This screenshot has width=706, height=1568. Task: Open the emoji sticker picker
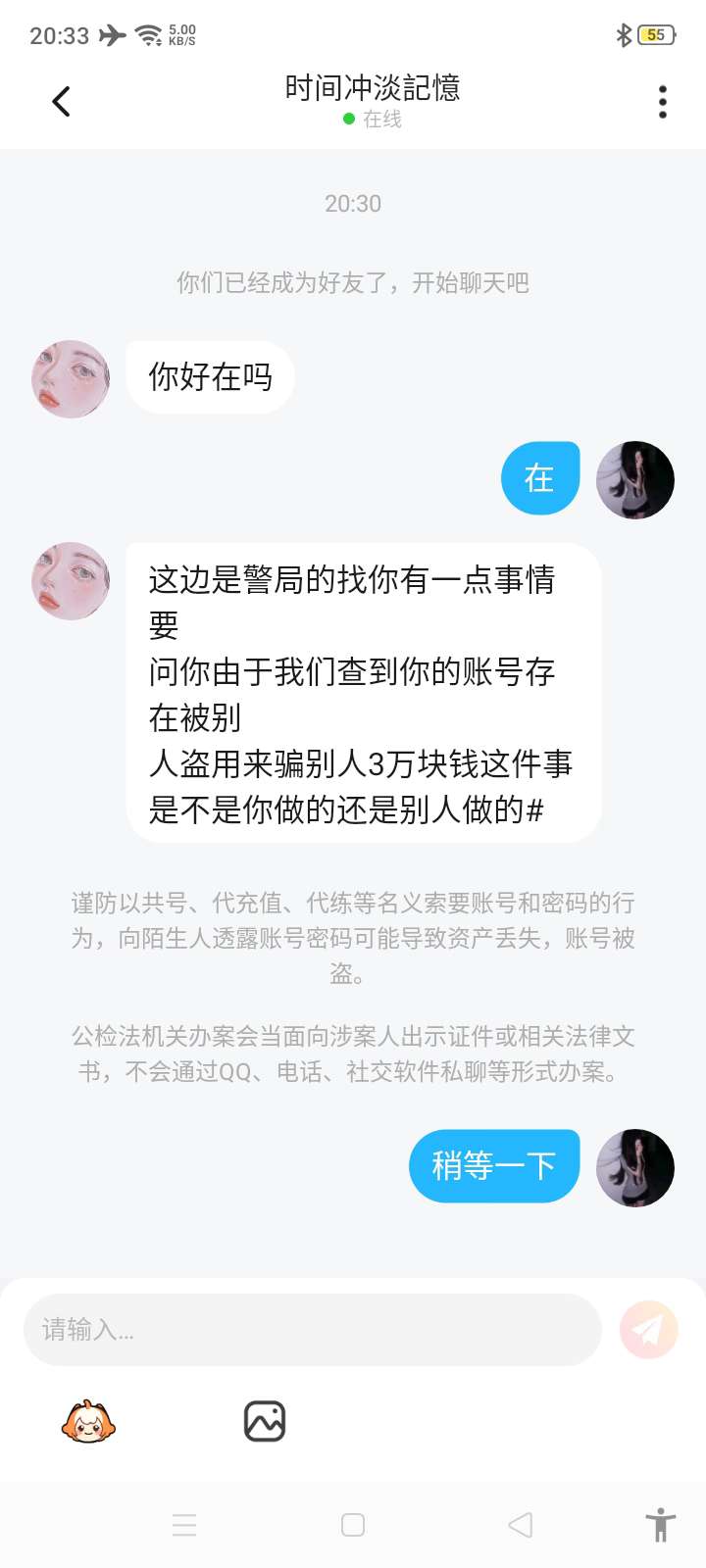[x=88, y=1421]
